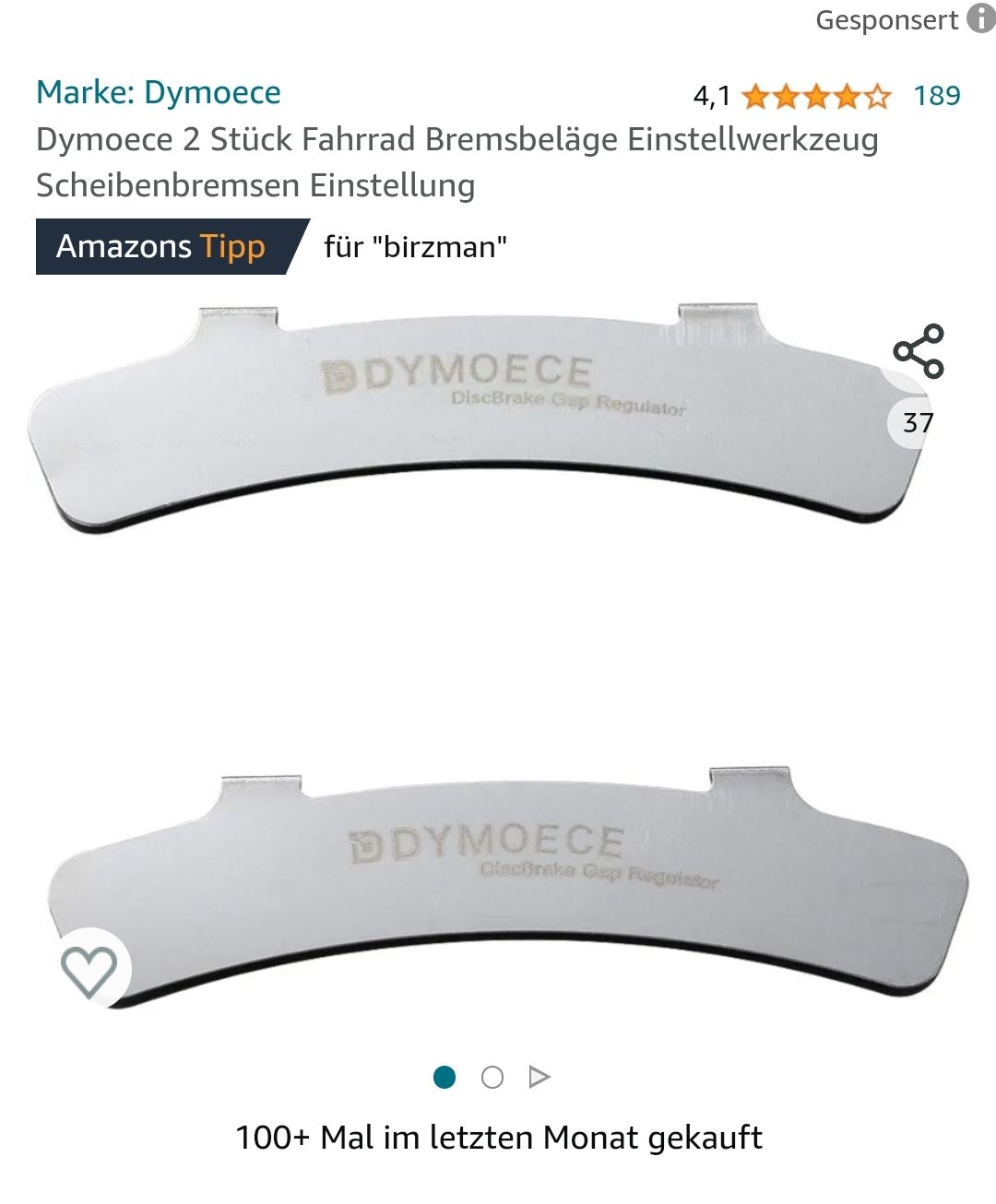Open sponsored info icon
This screenshot has width=996, height=1204.
[980, 19]
